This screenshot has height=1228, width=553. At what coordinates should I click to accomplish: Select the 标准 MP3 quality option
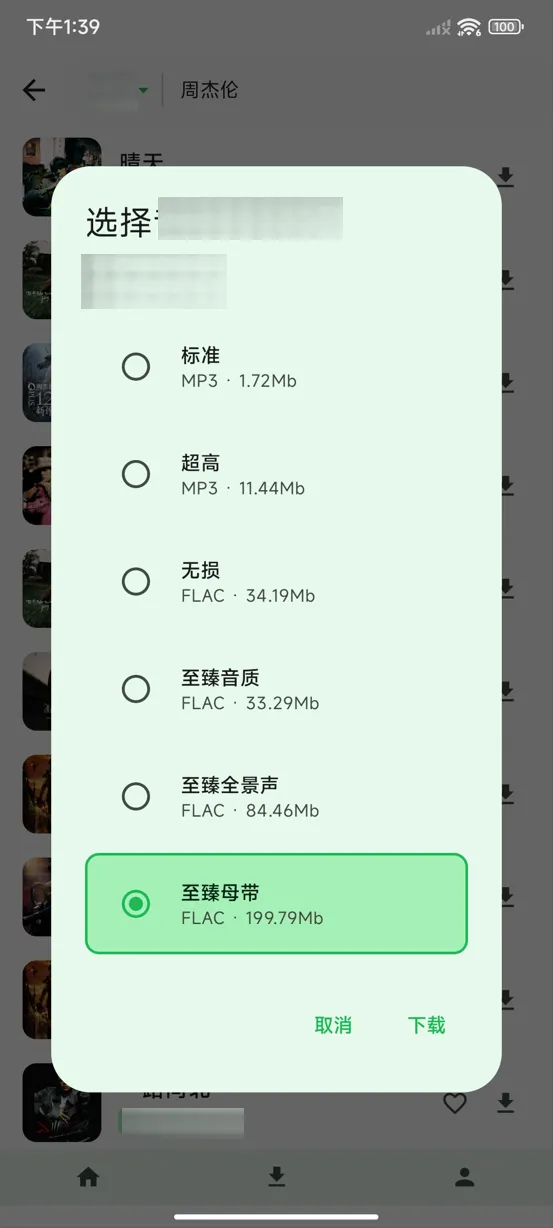276,367
